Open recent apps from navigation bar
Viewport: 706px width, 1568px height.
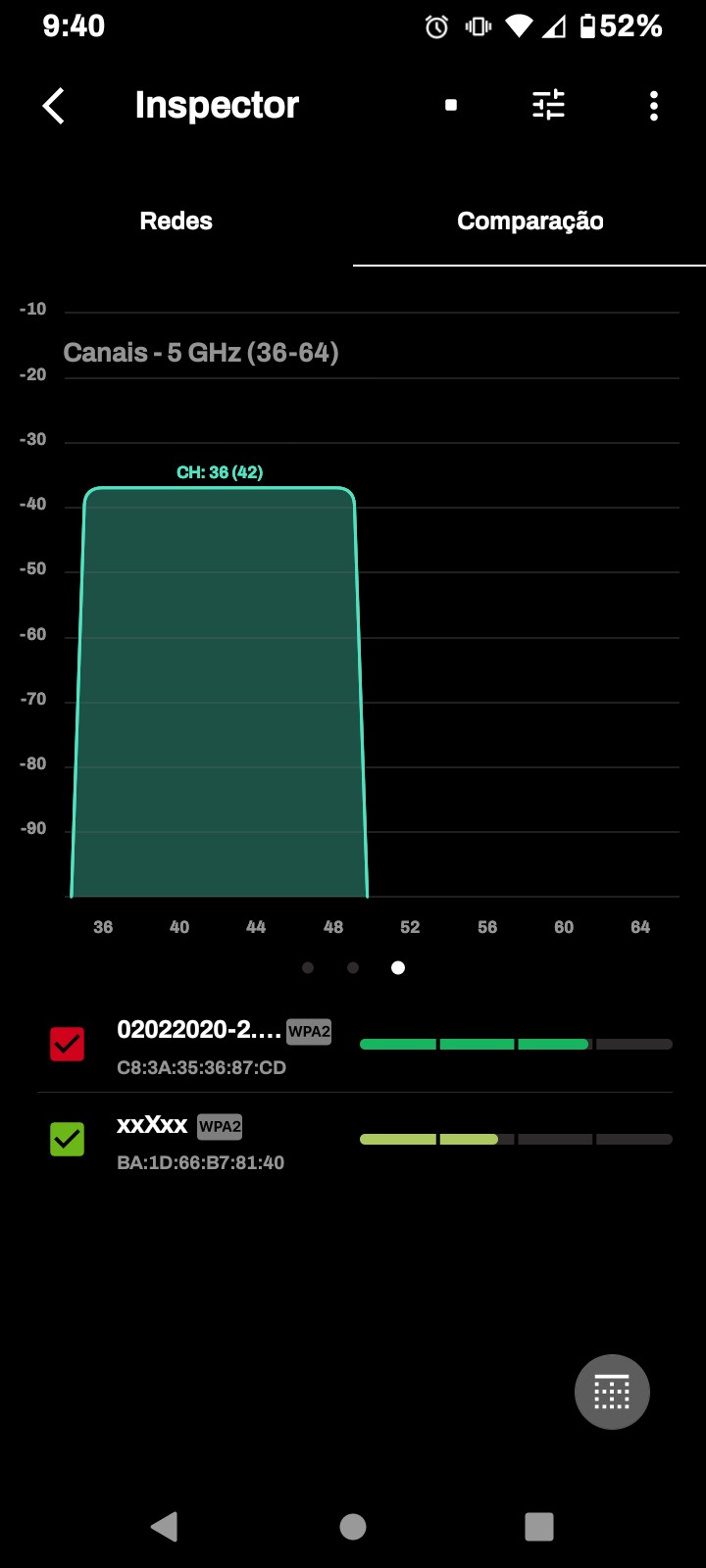539,1526
